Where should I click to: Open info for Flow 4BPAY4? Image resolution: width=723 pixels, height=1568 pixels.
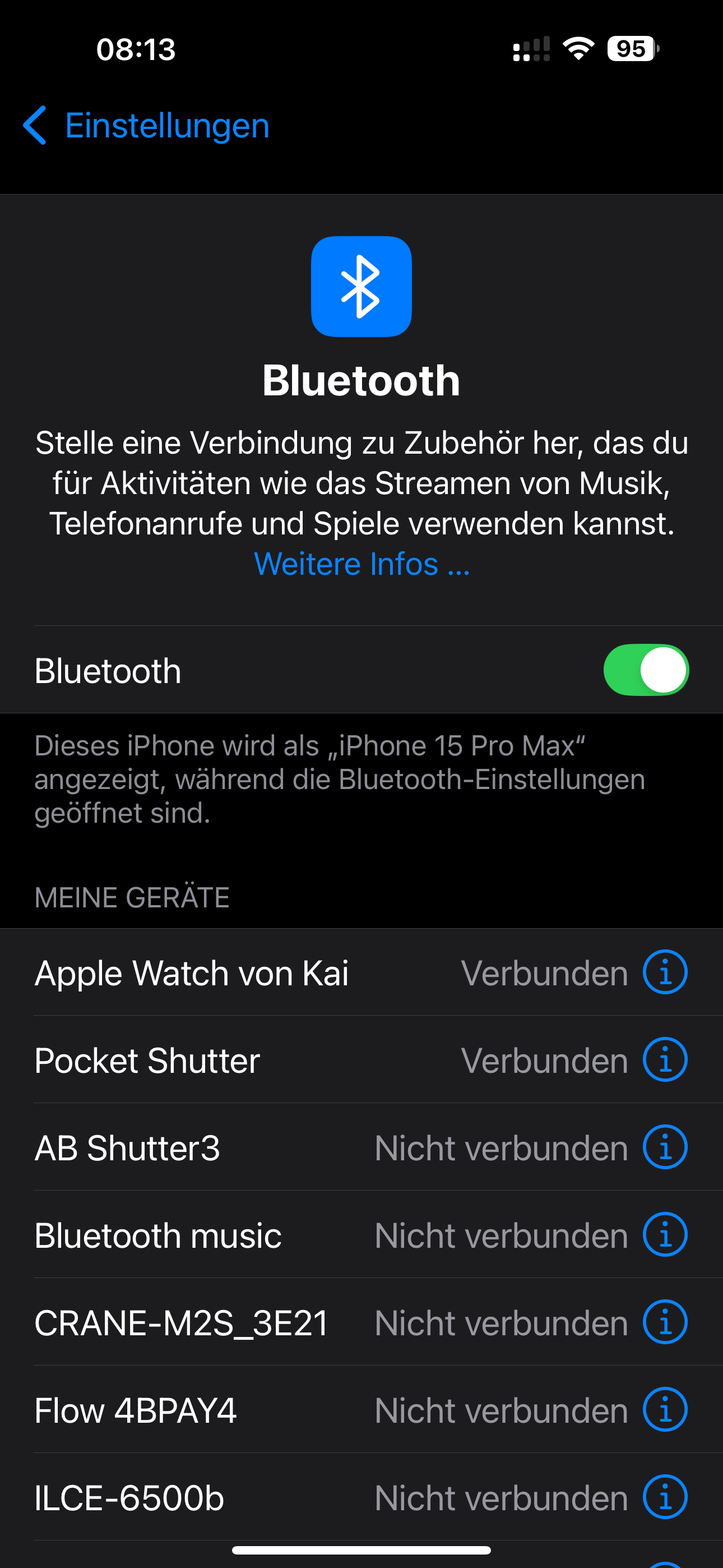coord(665,1410)
